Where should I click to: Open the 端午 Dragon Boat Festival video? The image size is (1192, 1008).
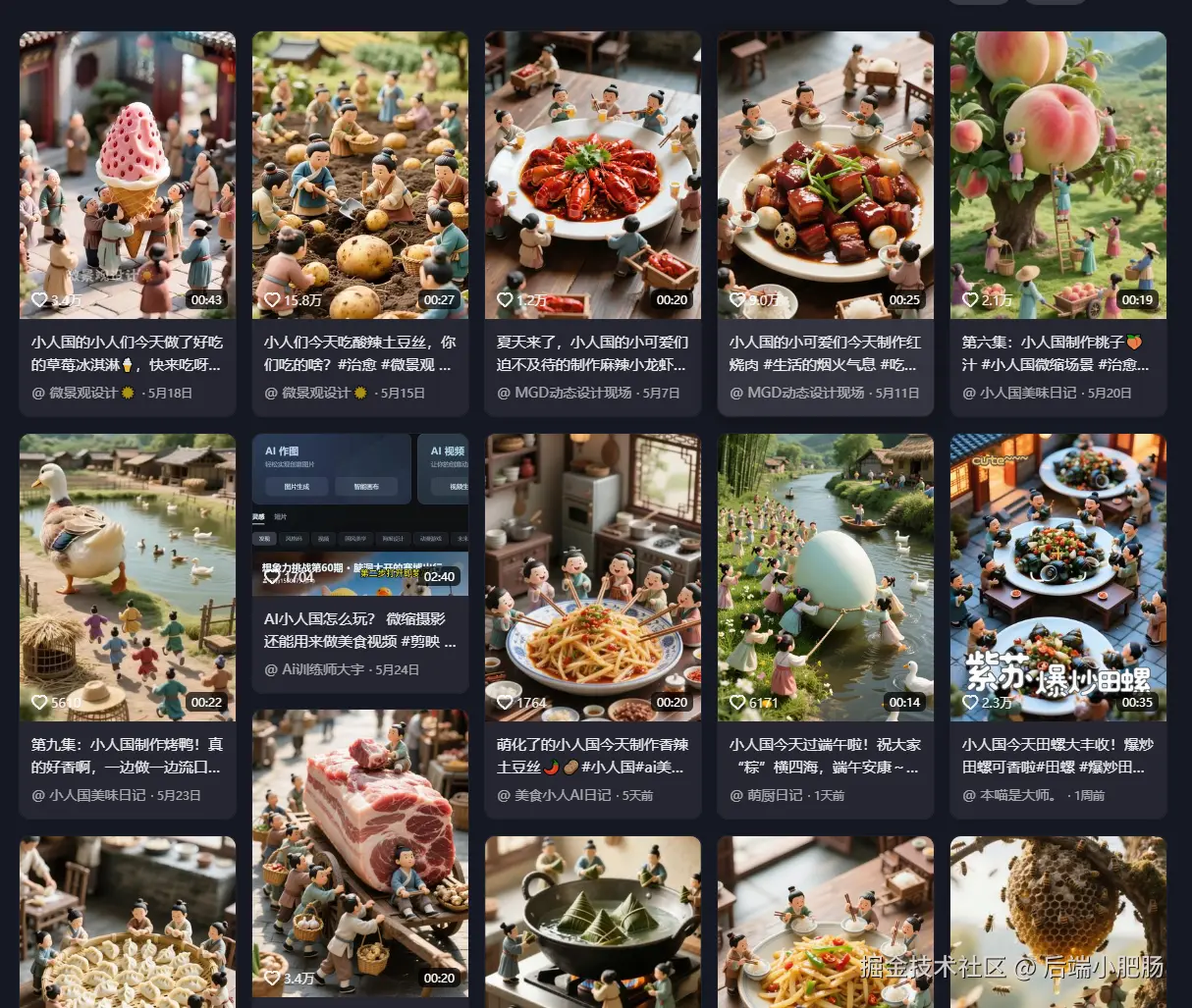pyautogui.click(x=826, y=577)
